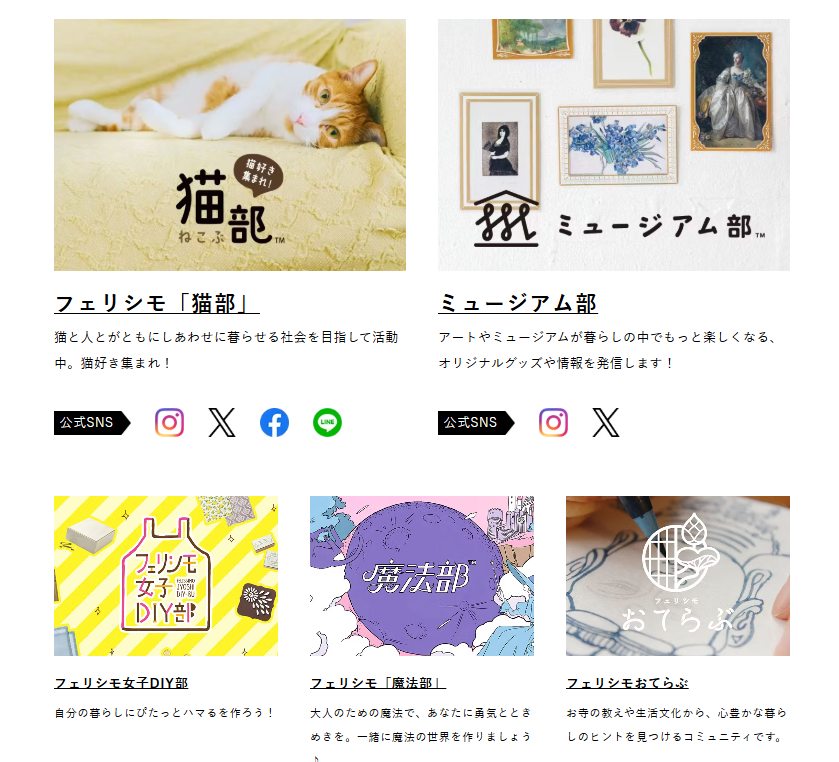The width and height of the screenshot is (839, 762).
Task: Open 猫部's X account
Action: (222, 423)
